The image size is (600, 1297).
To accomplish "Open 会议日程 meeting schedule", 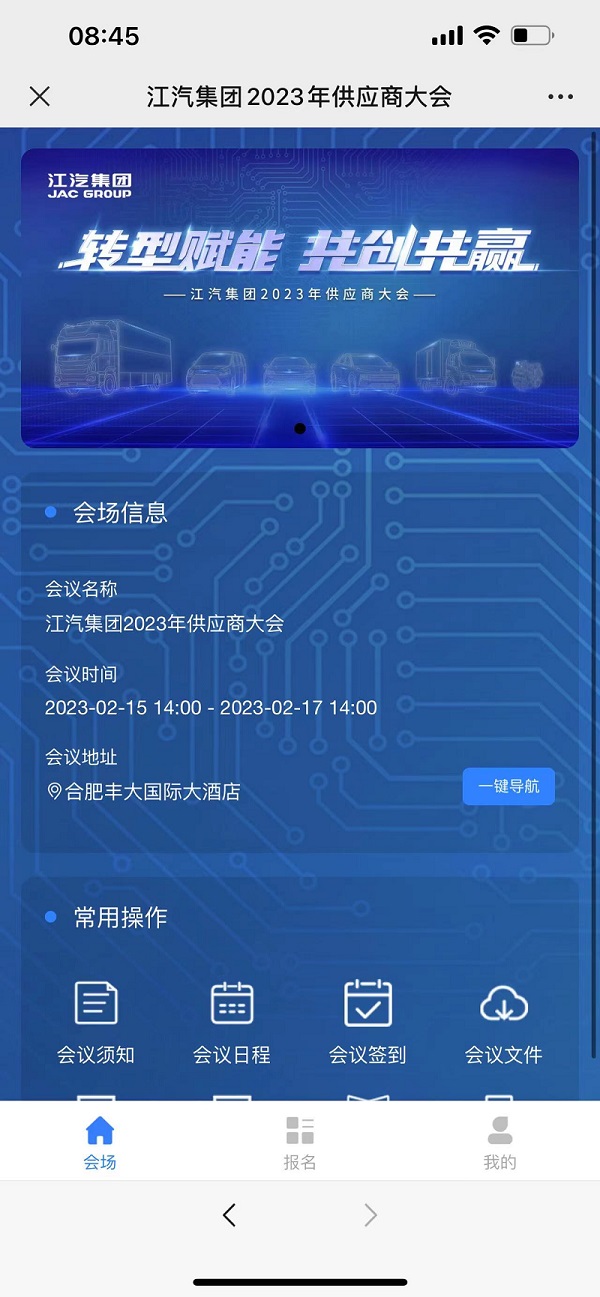I will 232,1020.
